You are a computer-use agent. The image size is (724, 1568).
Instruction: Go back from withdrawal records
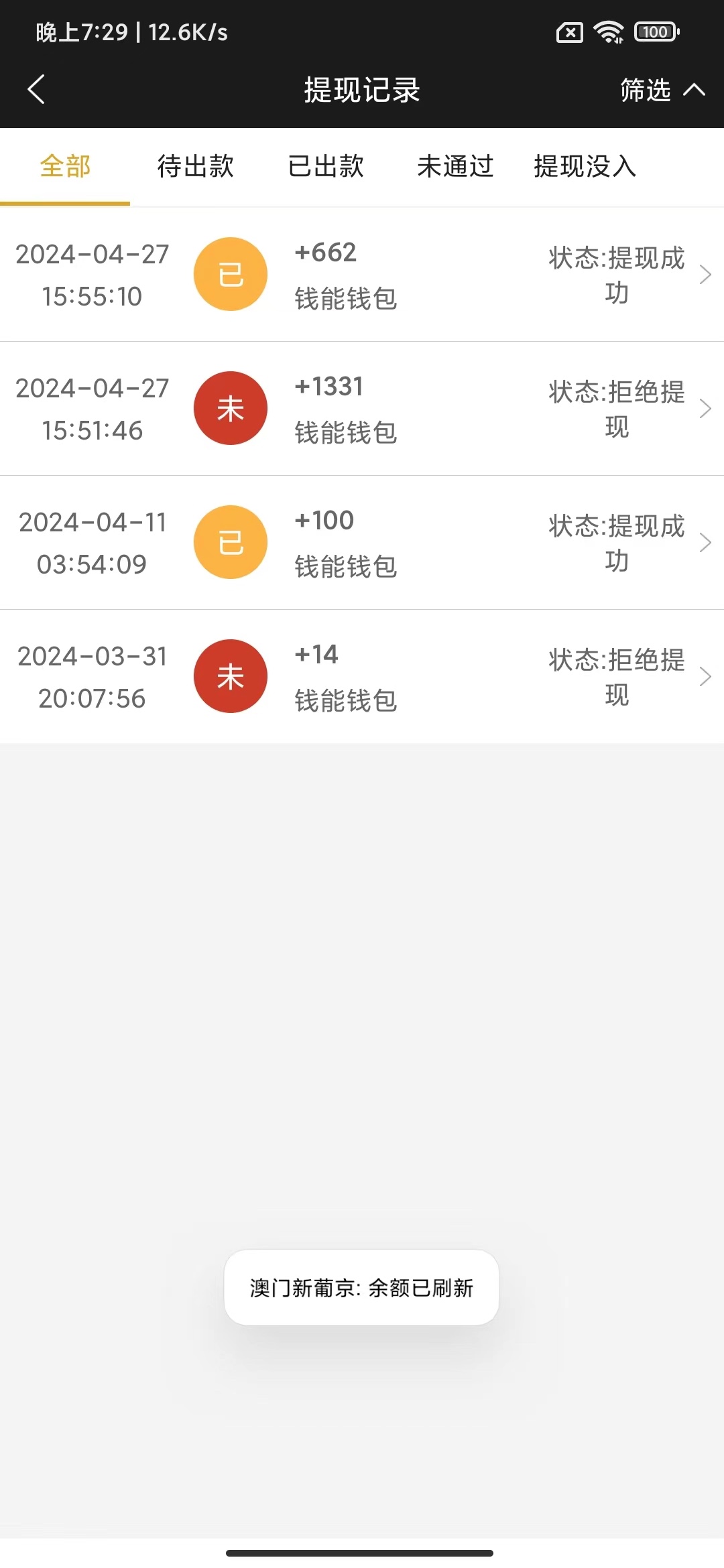(x=37, y=90)
